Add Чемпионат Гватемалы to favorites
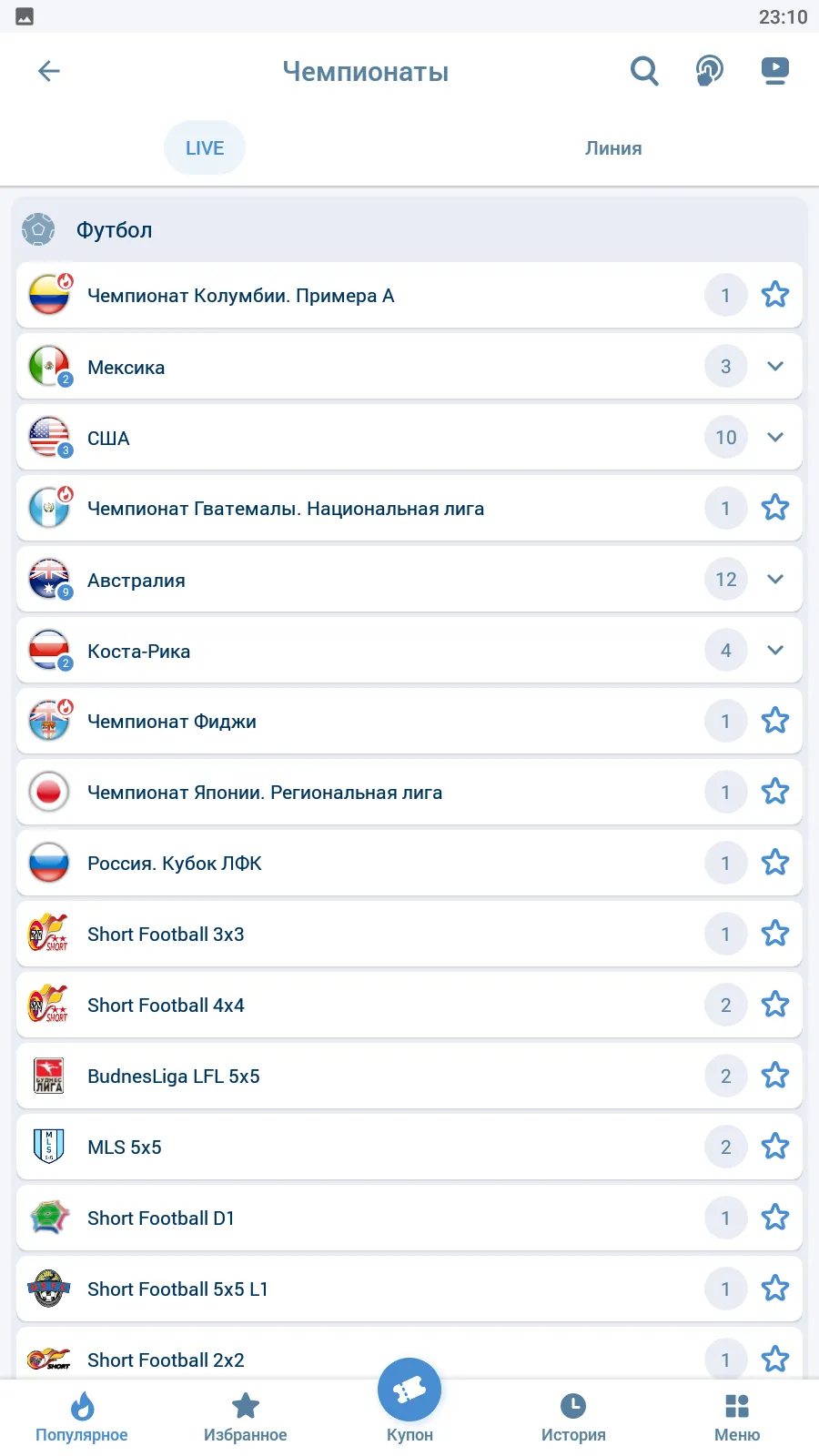The width and height of the screenshot is (819, 1456). point(775,508)
